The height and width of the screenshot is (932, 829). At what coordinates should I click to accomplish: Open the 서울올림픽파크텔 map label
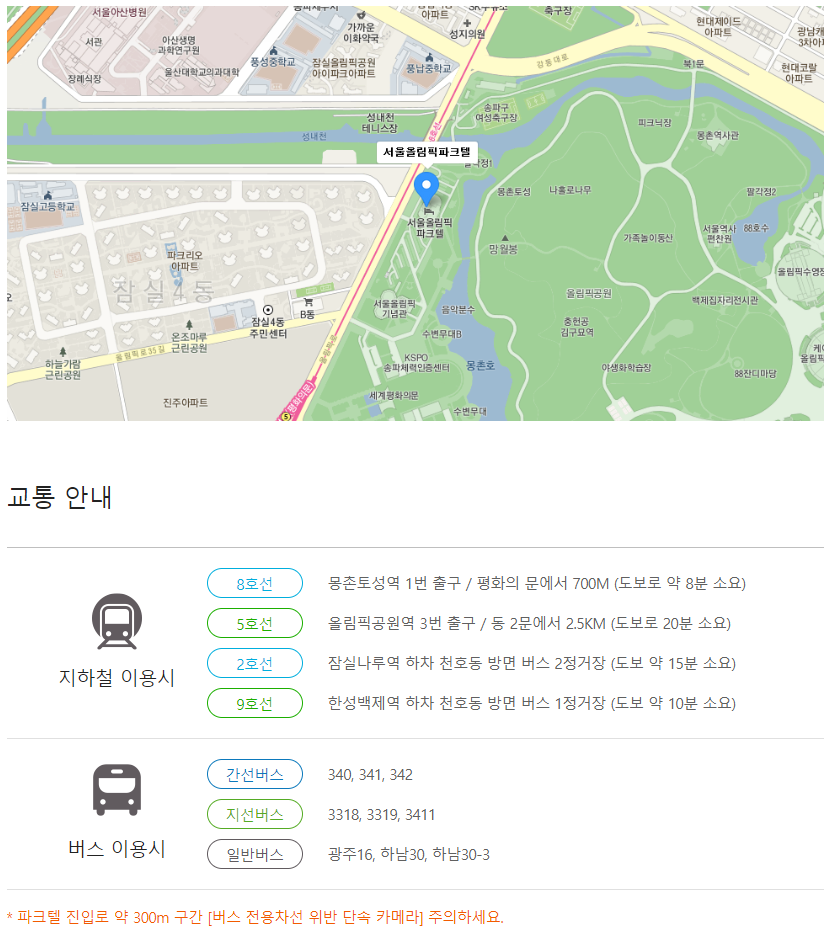427,152
